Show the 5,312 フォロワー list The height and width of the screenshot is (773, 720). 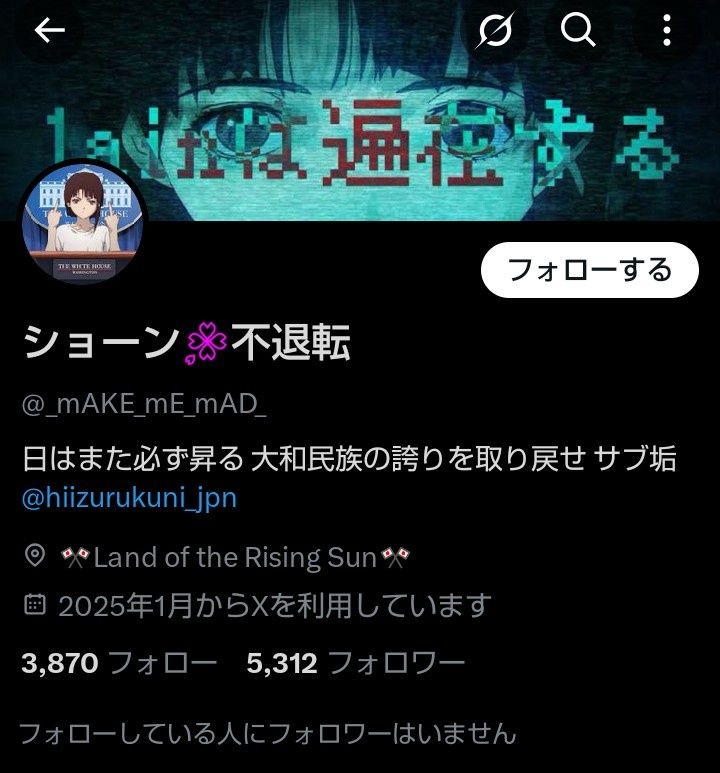(x=355, y=662)
